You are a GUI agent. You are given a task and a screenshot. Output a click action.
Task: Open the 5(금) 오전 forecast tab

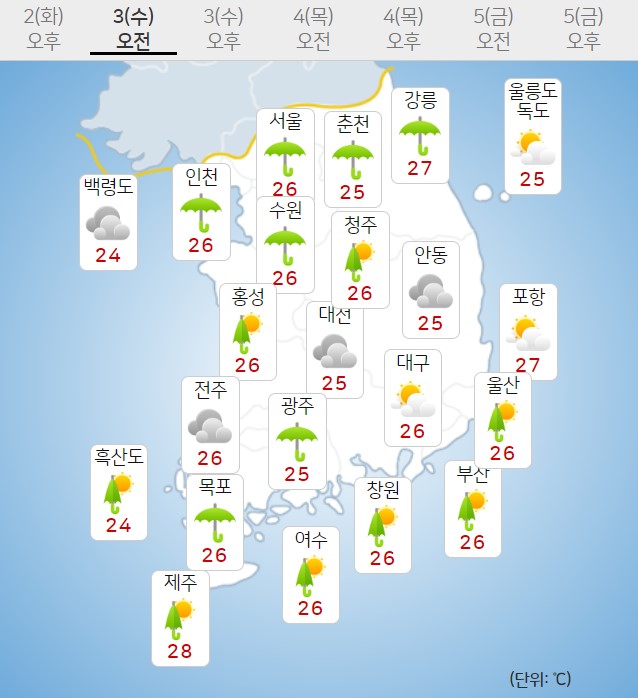pos(494,28)
